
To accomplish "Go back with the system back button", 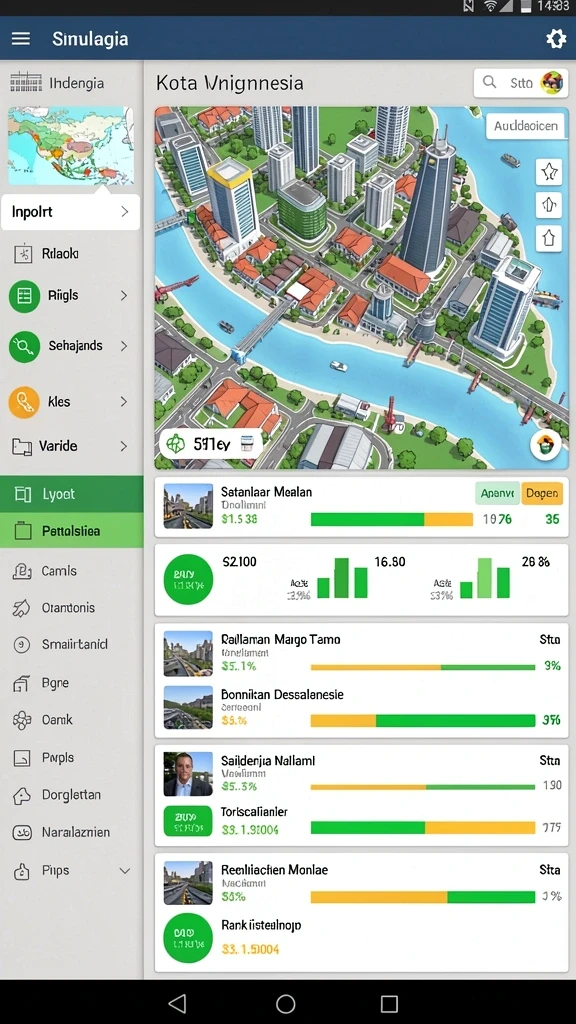I will (177, 1003).
